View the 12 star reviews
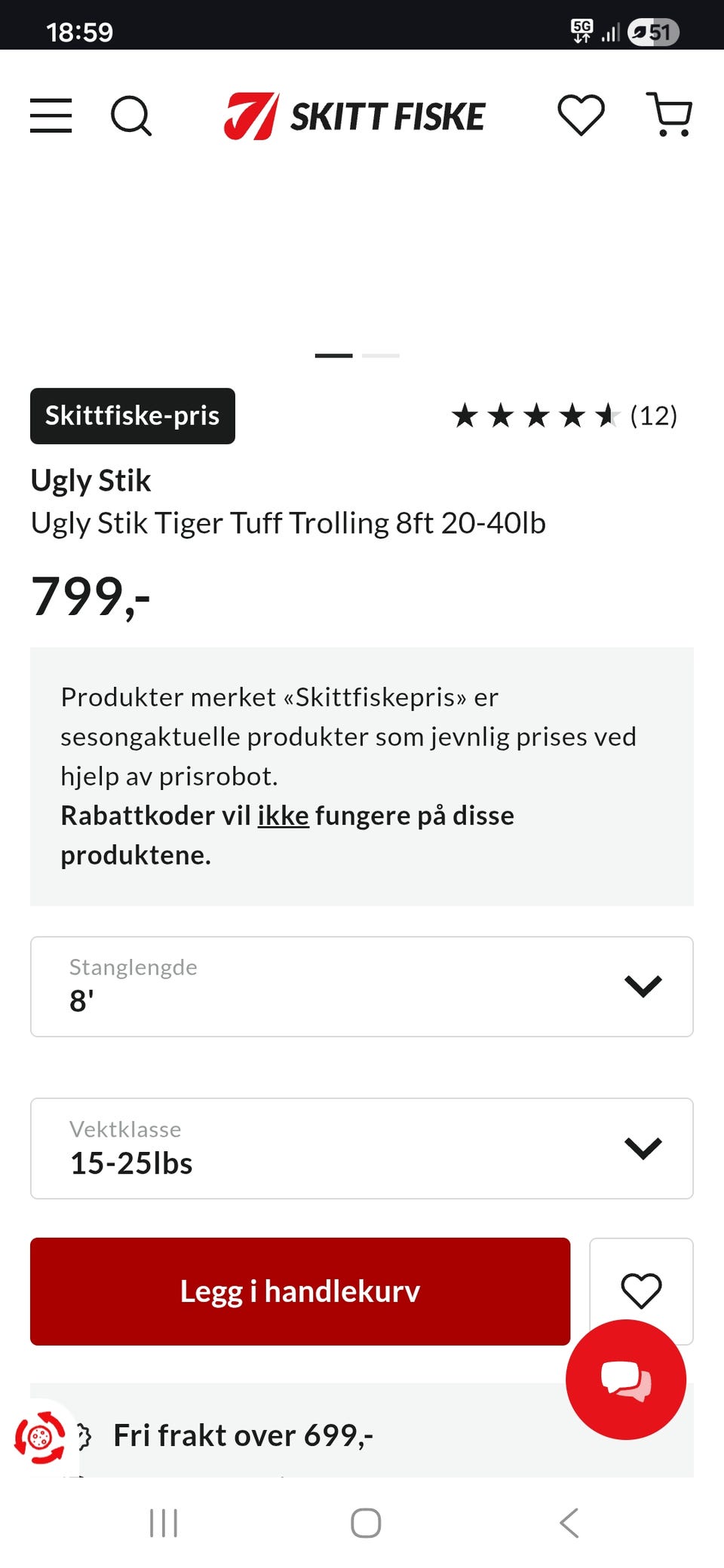 tap(564, 415)
